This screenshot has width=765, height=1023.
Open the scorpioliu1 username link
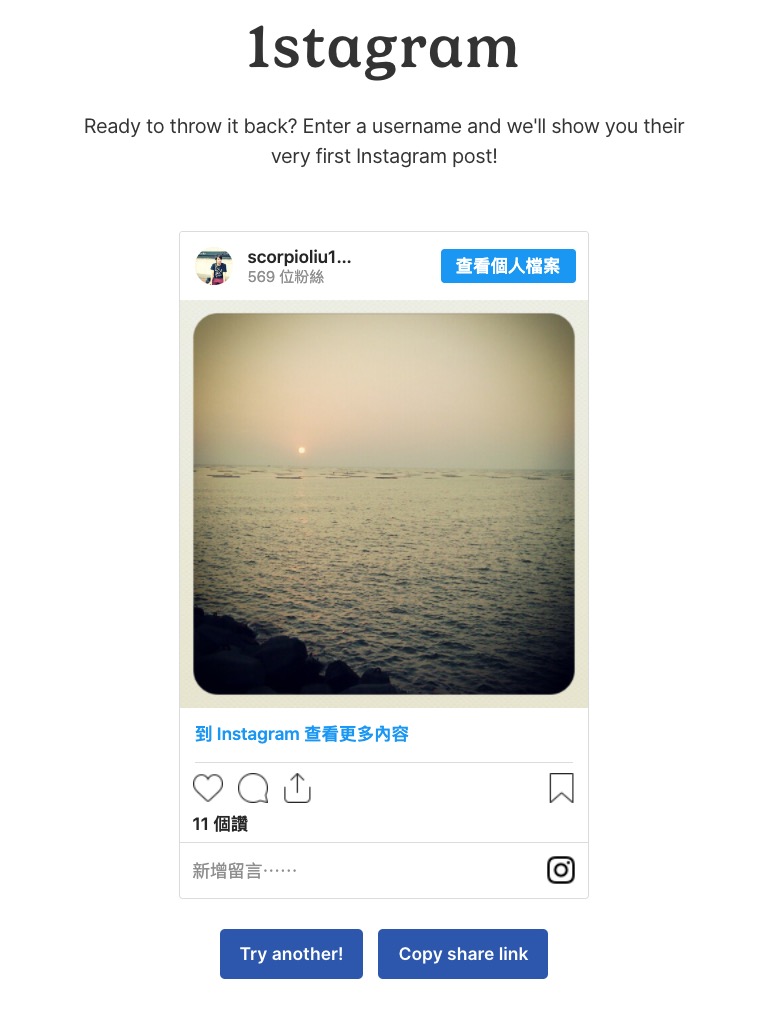tap(299, 258)
